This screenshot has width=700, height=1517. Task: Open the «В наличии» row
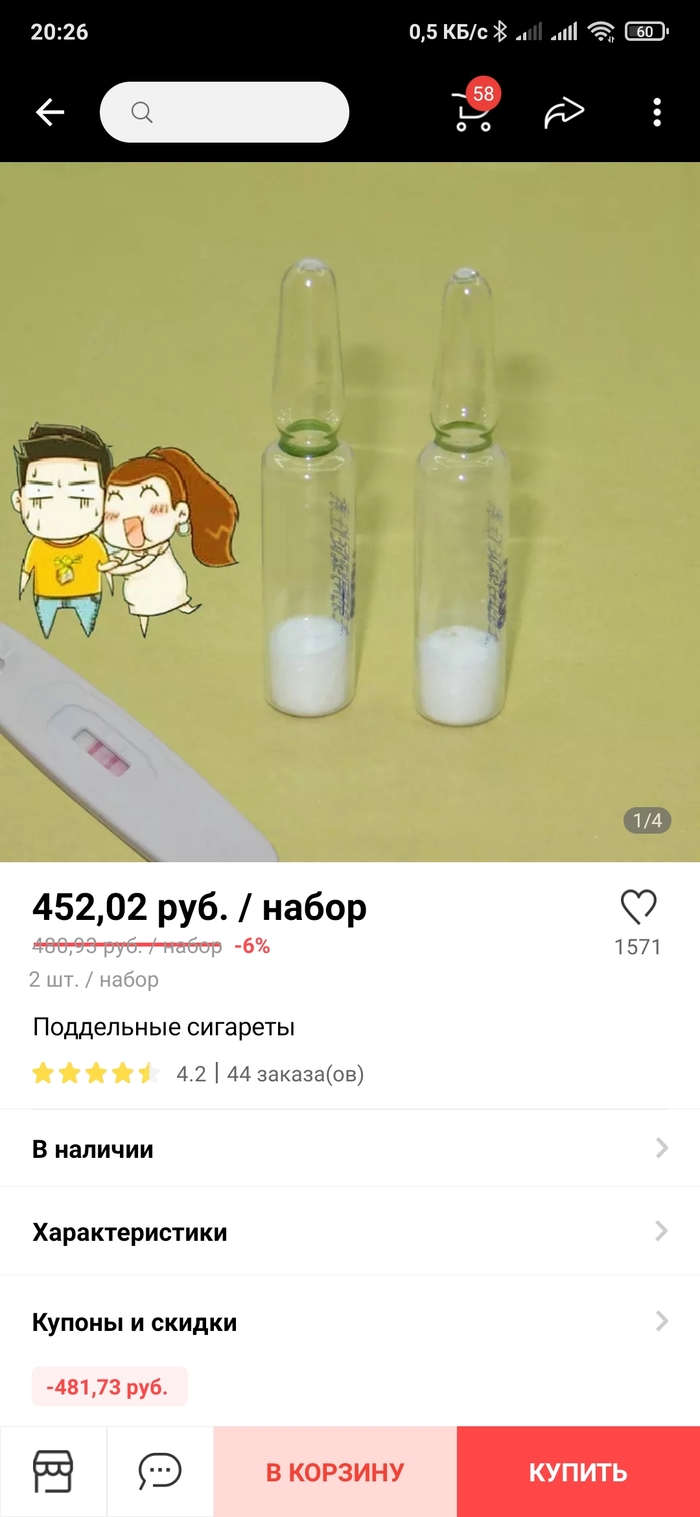[x=350, y=1149]
